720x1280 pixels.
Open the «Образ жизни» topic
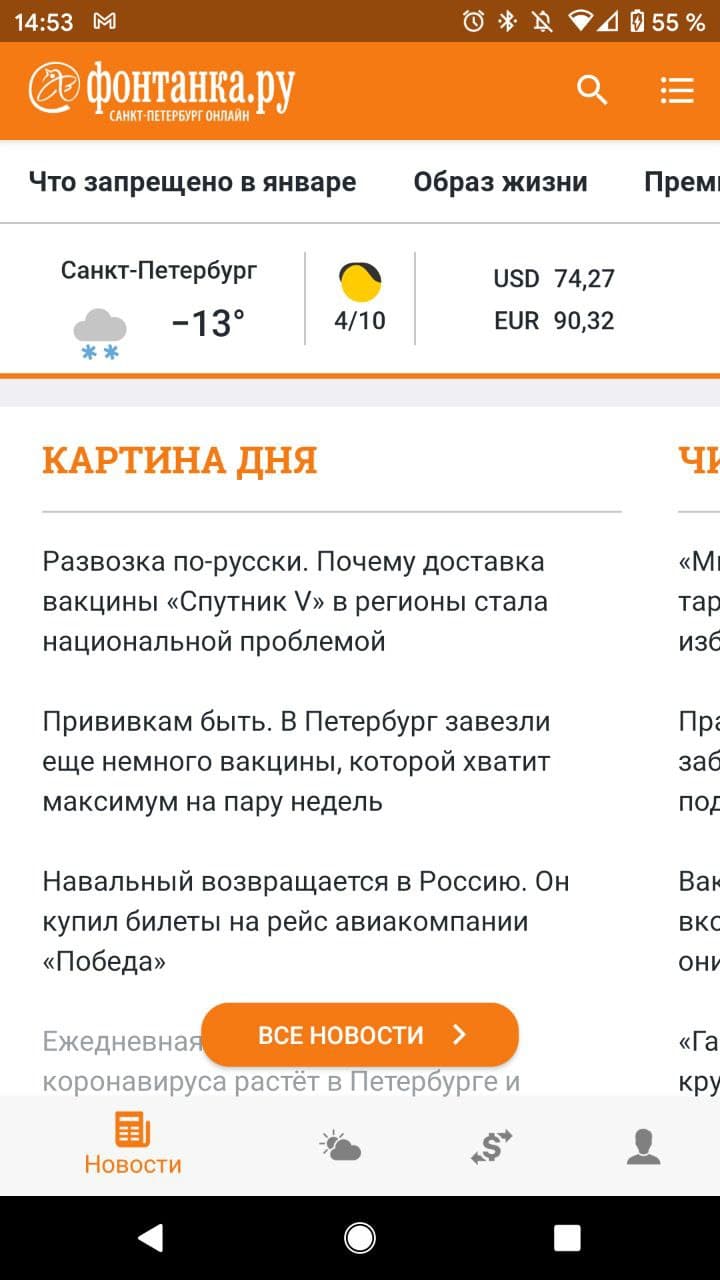click(500, 182)
